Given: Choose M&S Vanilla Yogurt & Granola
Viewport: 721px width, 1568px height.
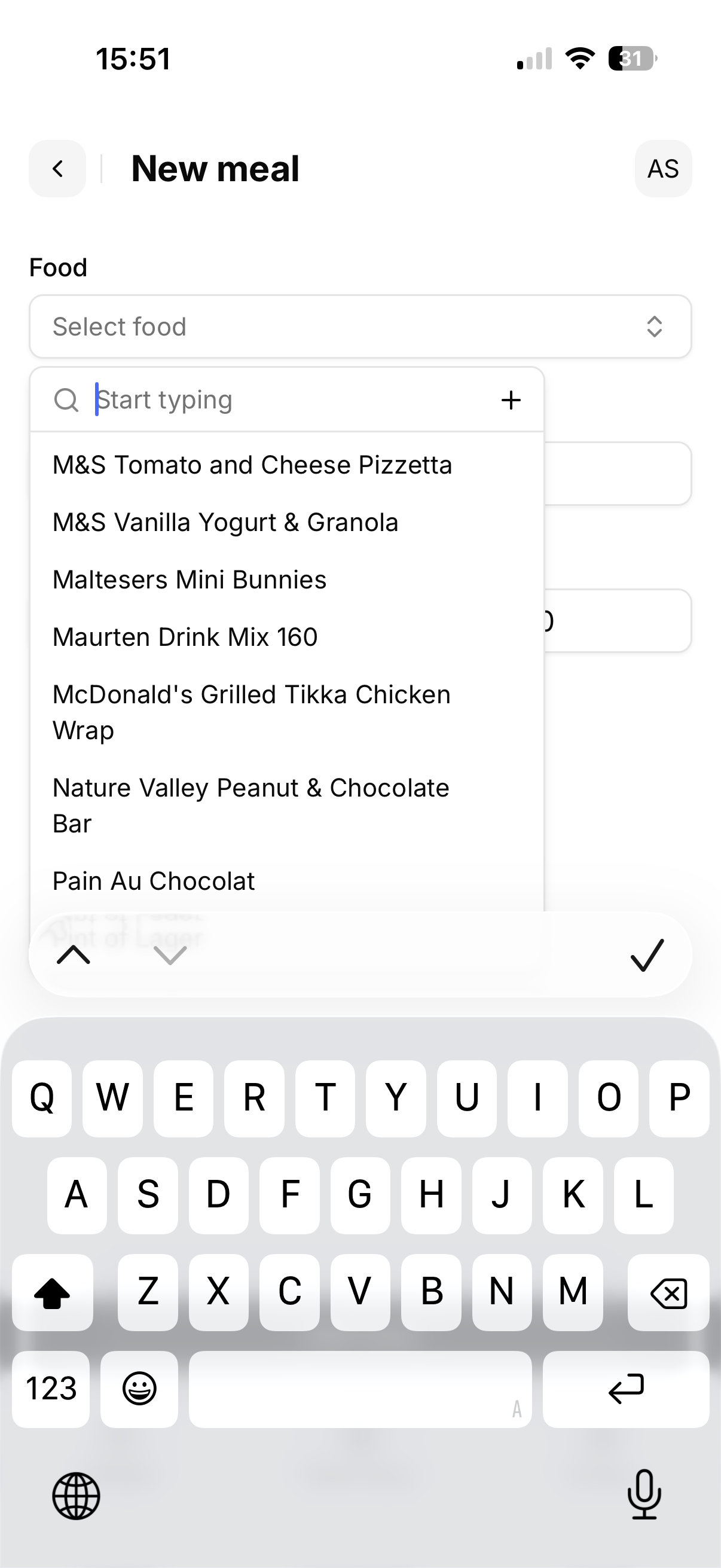Looking at the screenshot, I should coord(225,522).
